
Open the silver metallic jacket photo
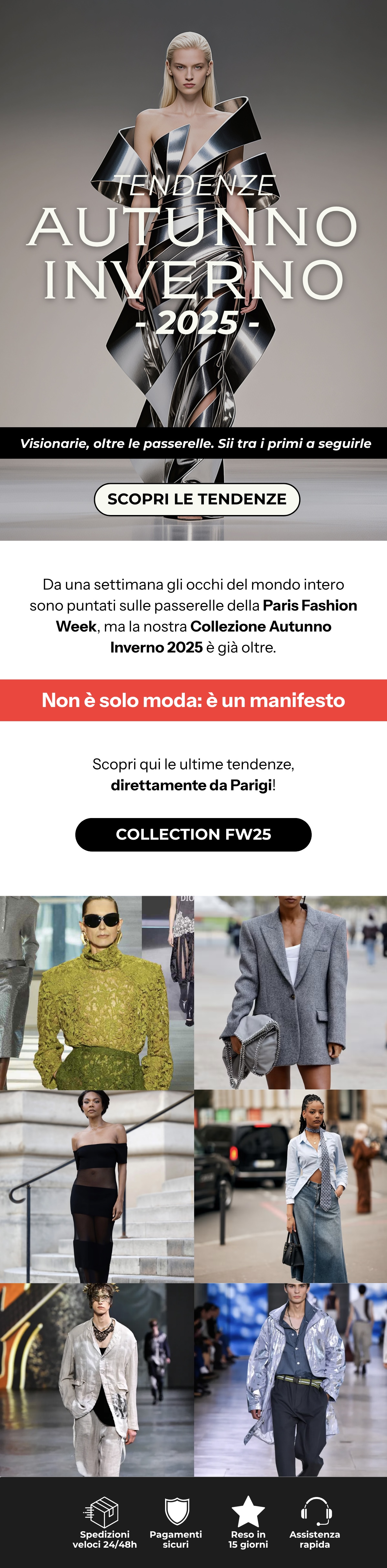point(290,1379)
